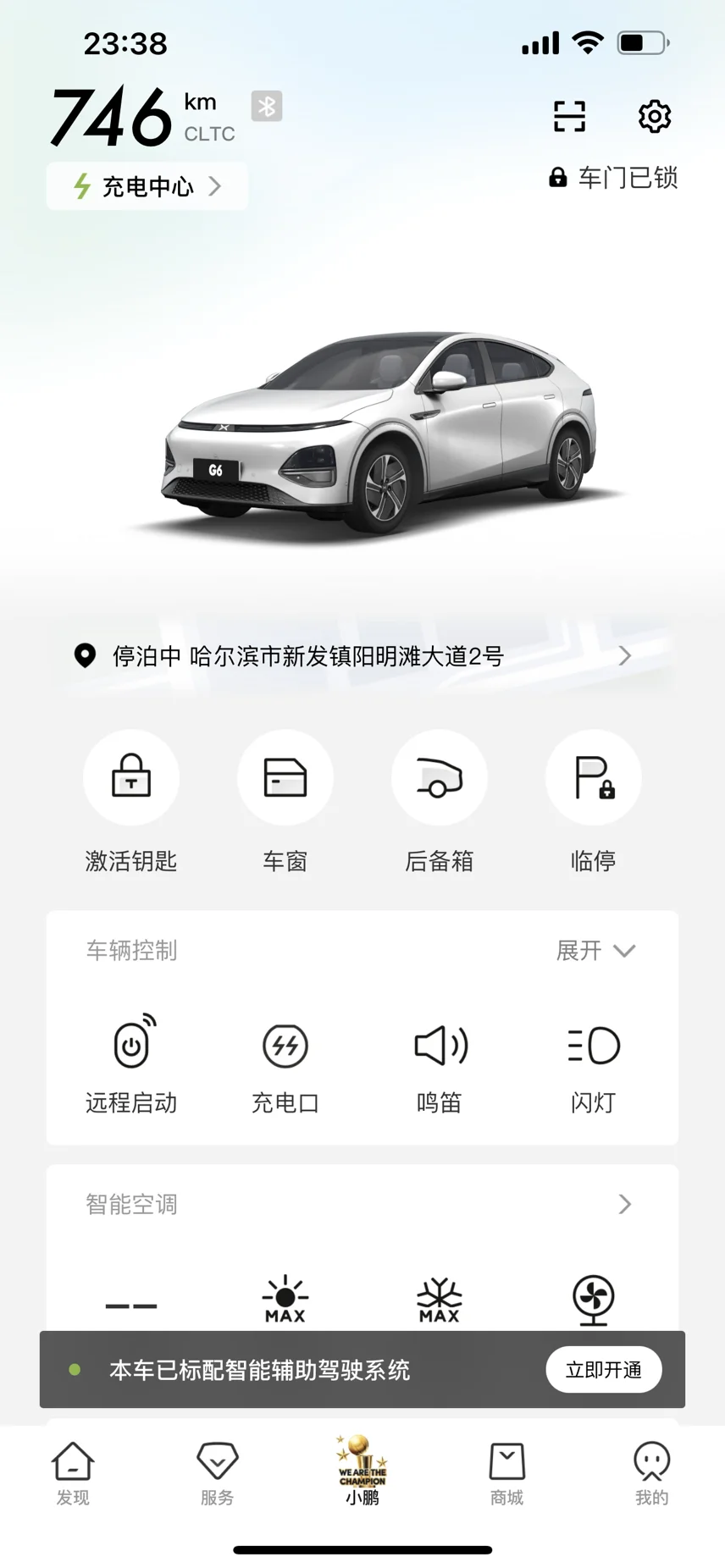The image size is (725, 1568).
Task: Tap 激活钥匙 to activate the key
Action: click(131, 801)
